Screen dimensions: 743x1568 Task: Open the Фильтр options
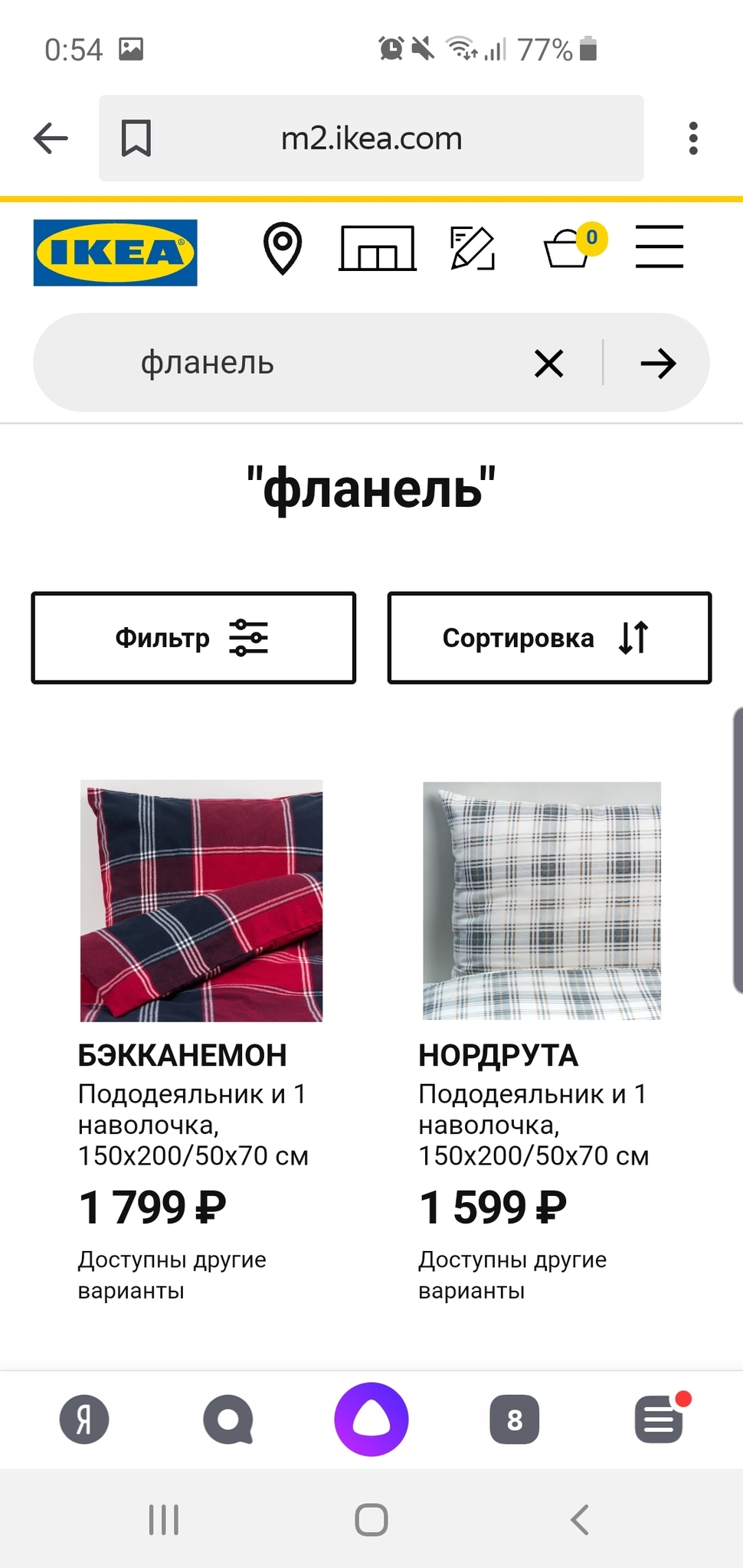pyautogui.click(x=194, y=638)
